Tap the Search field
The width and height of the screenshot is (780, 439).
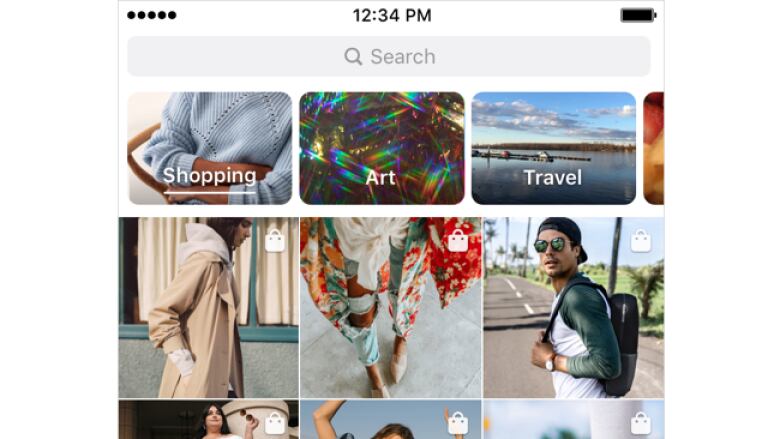pos(389,57)
